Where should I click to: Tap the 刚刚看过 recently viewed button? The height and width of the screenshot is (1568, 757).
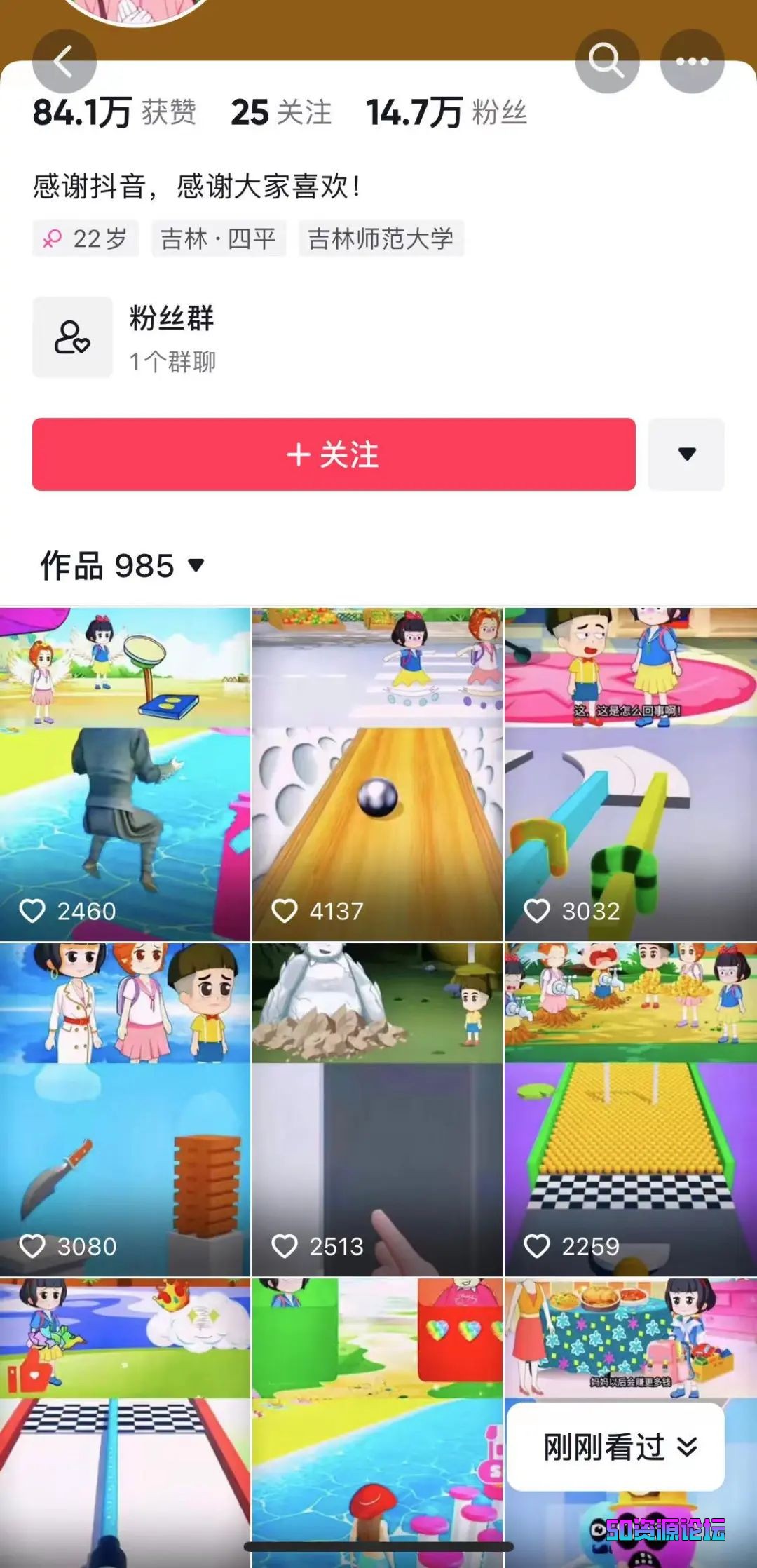click(616, 1447)
